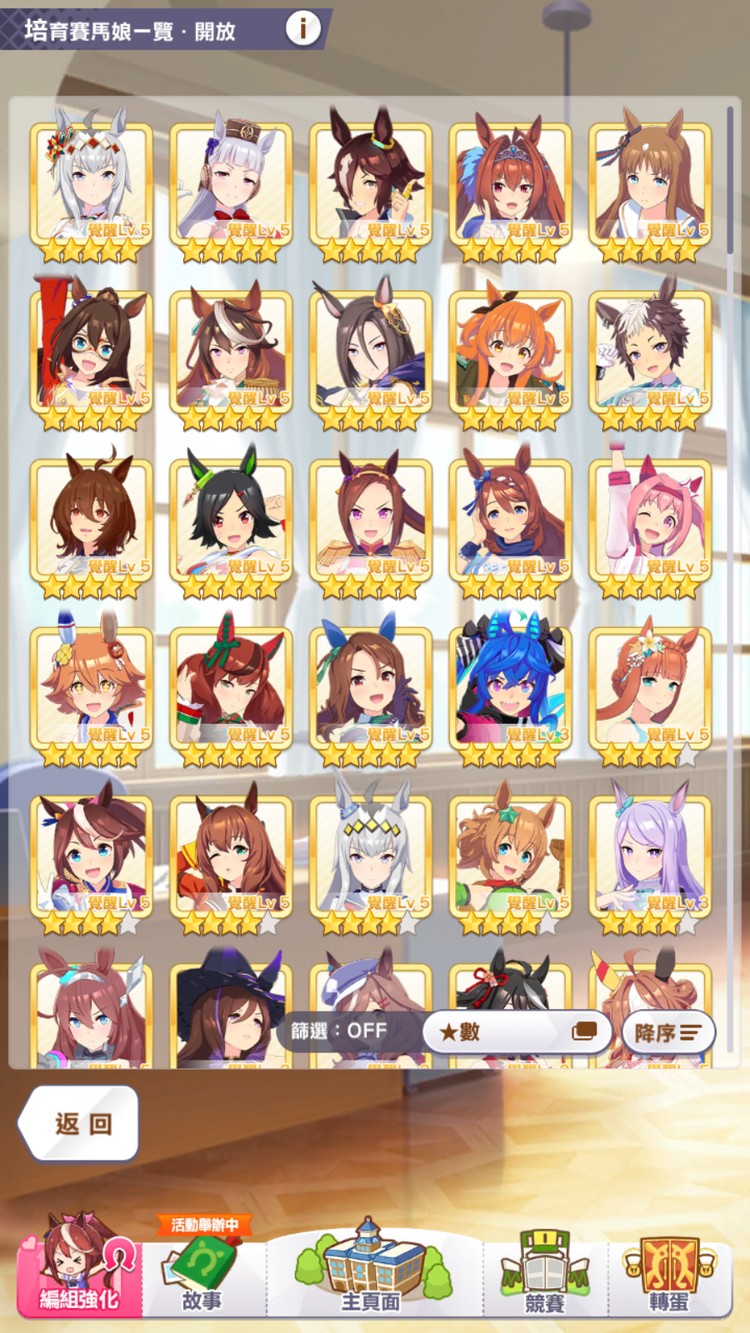Open the ★數 sort criteria selector
The width and height of the screenshot is (750, 1333).
coord(517,1031)
